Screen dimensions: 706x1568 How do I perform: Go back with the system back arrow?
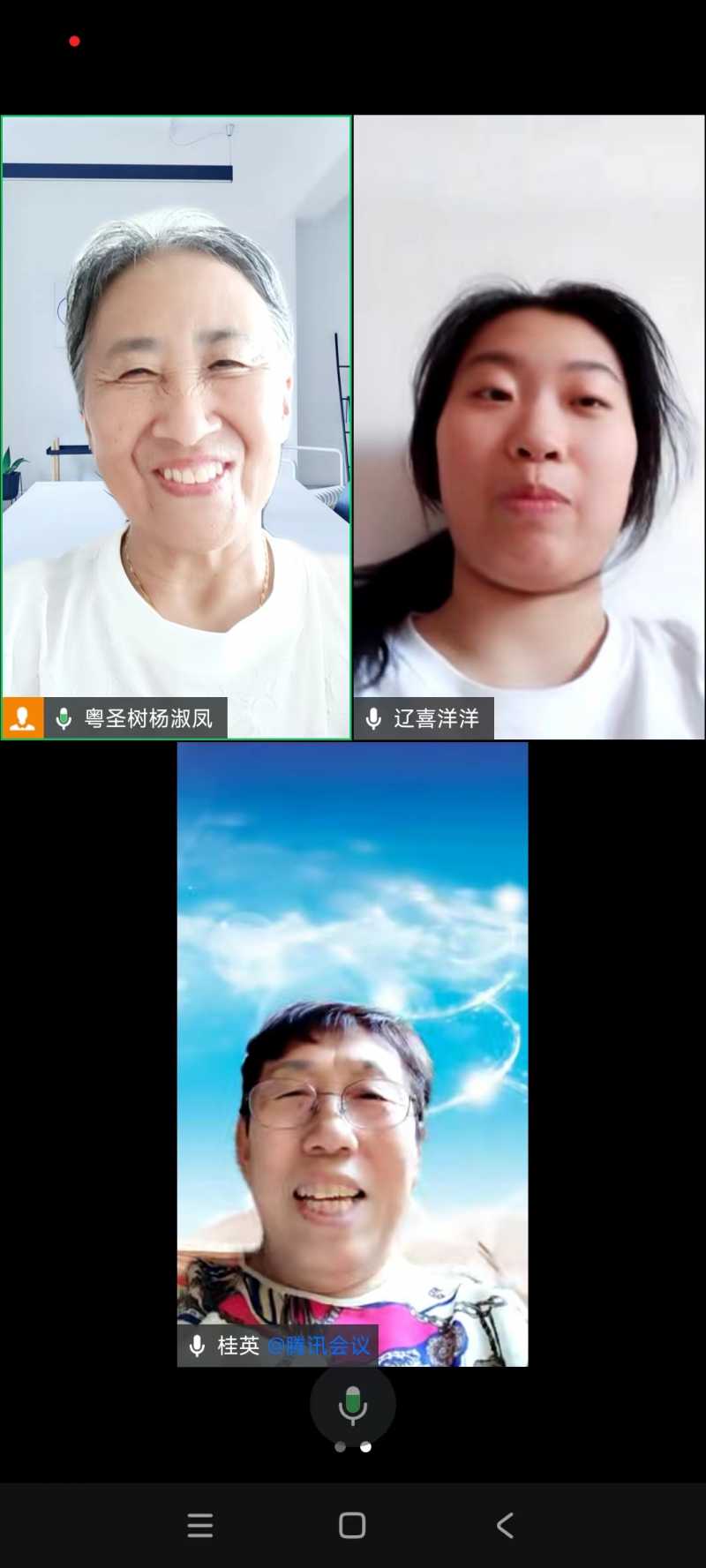[505, 1525]
